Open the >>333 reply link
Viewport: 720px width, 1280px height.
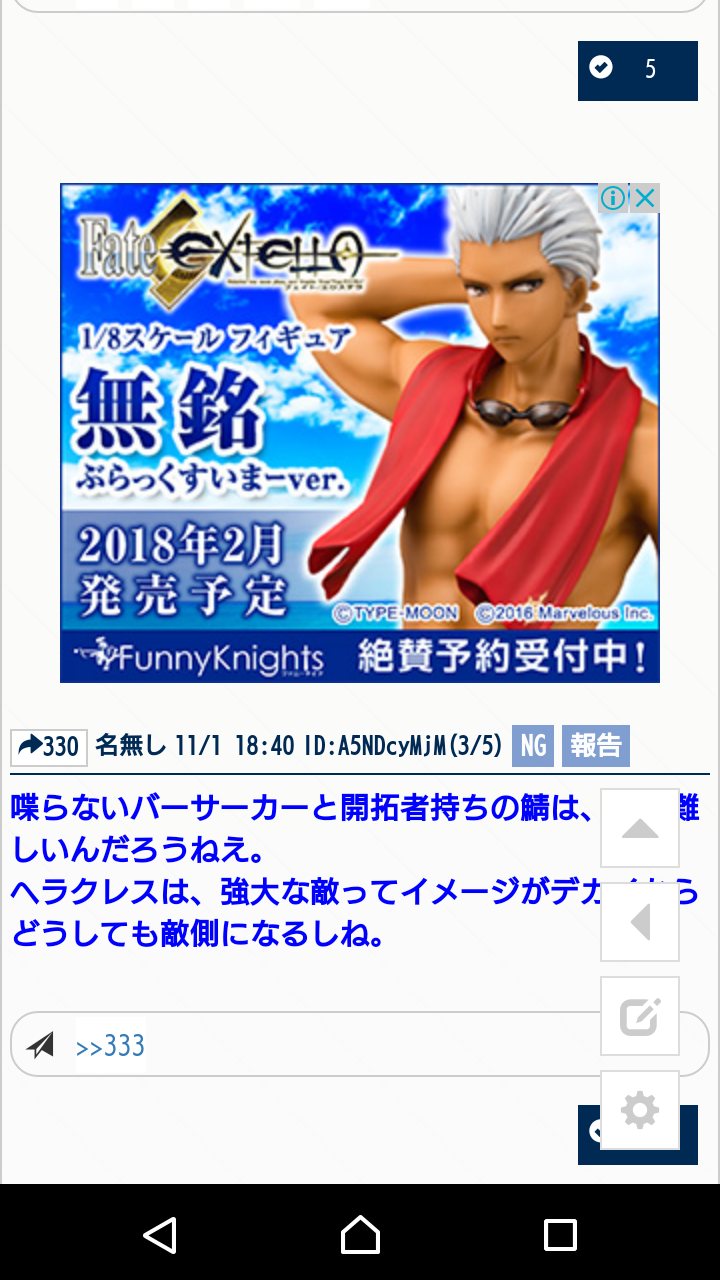point(110,1046)
